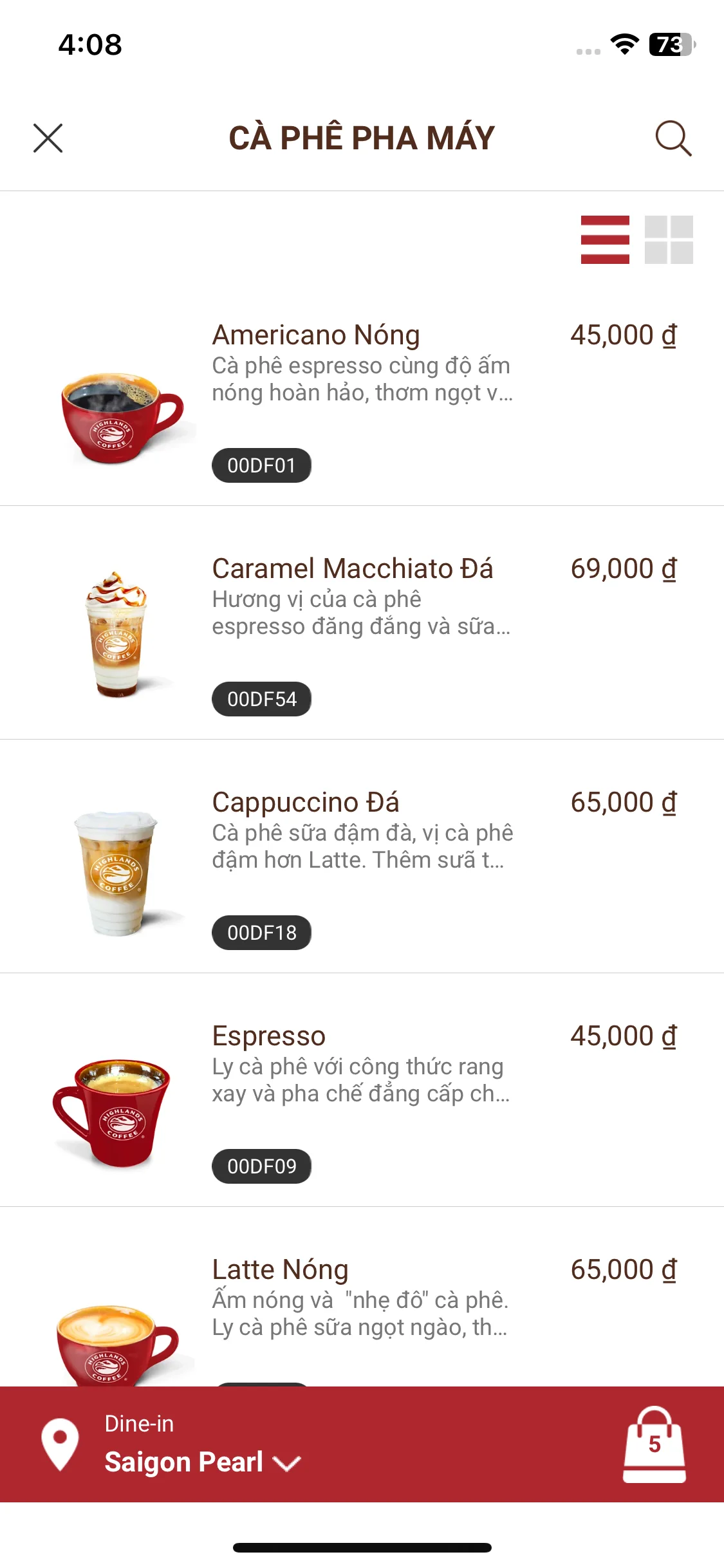Close the Cà Phê Pha Máy menu
Viewport: 724px width, 1568px height.
48,138
